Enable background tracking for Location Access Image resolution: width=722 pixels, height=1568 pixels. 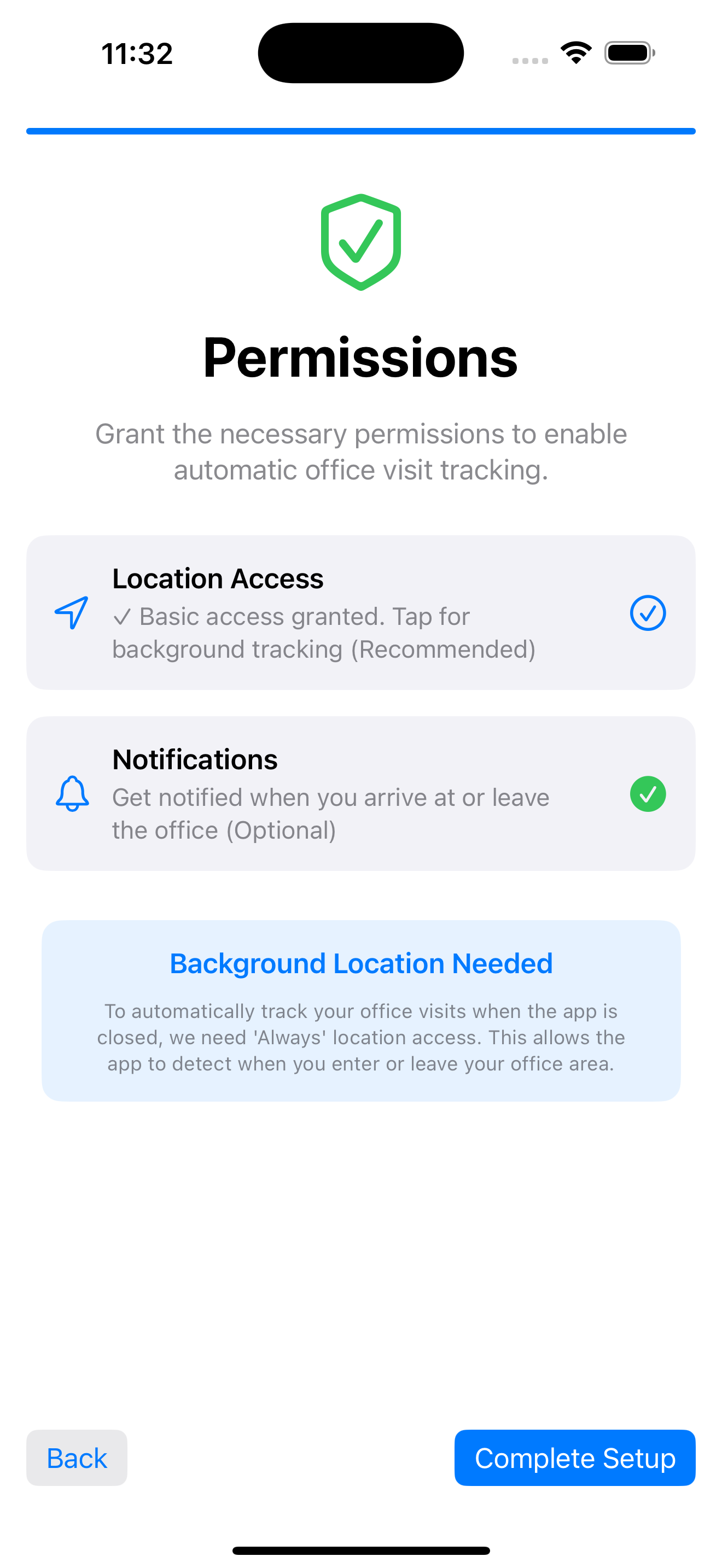(360, 612)
